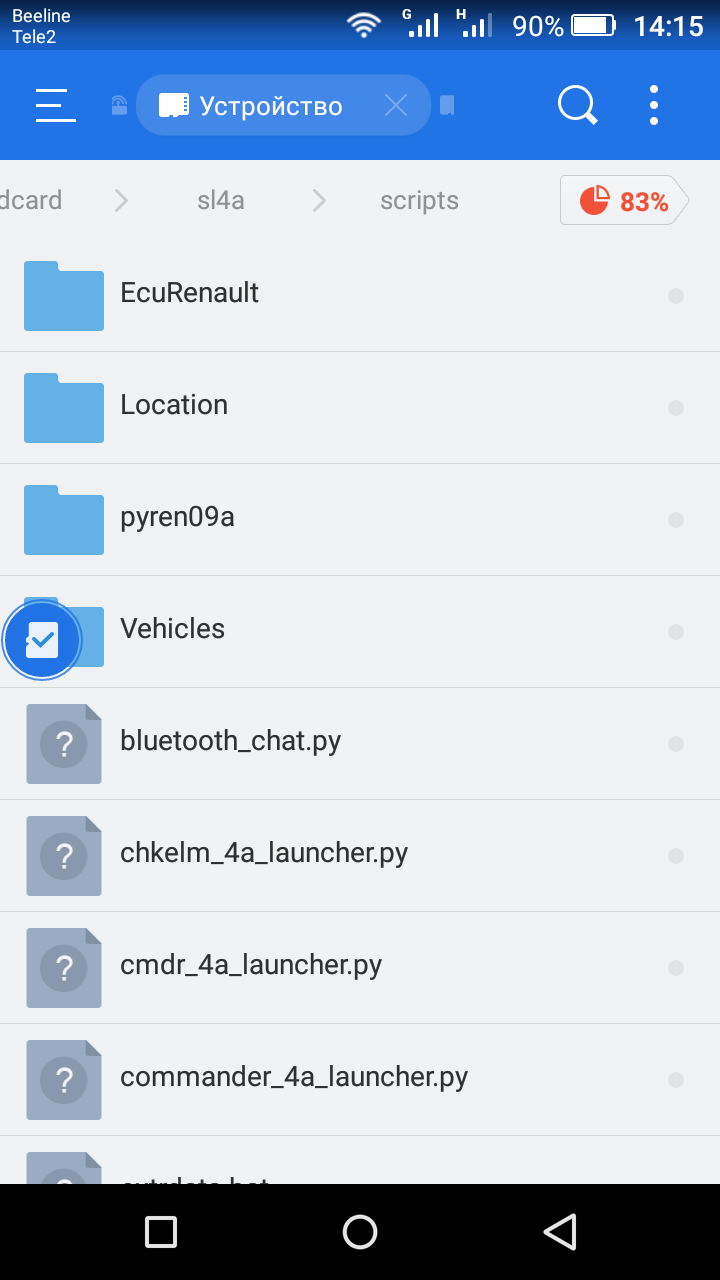Open the search function

pyautogui.click(x=577, y=105)
